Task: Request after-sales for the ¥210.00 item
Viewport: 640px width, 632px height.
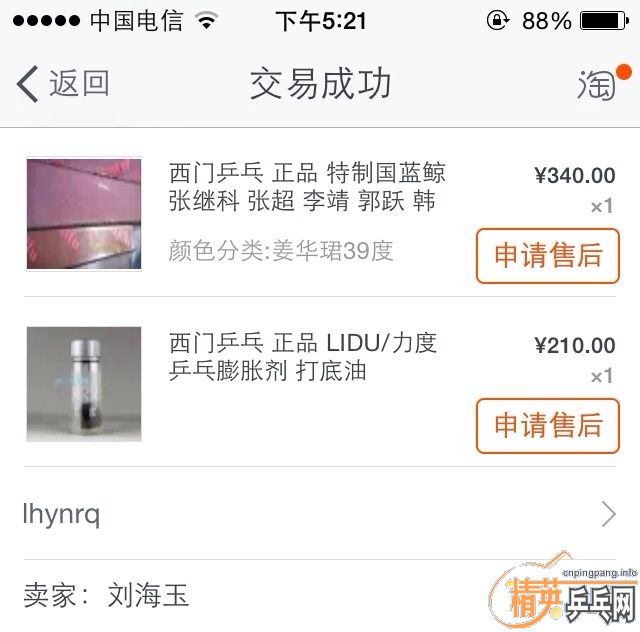Action: click(x=548, y=425)
